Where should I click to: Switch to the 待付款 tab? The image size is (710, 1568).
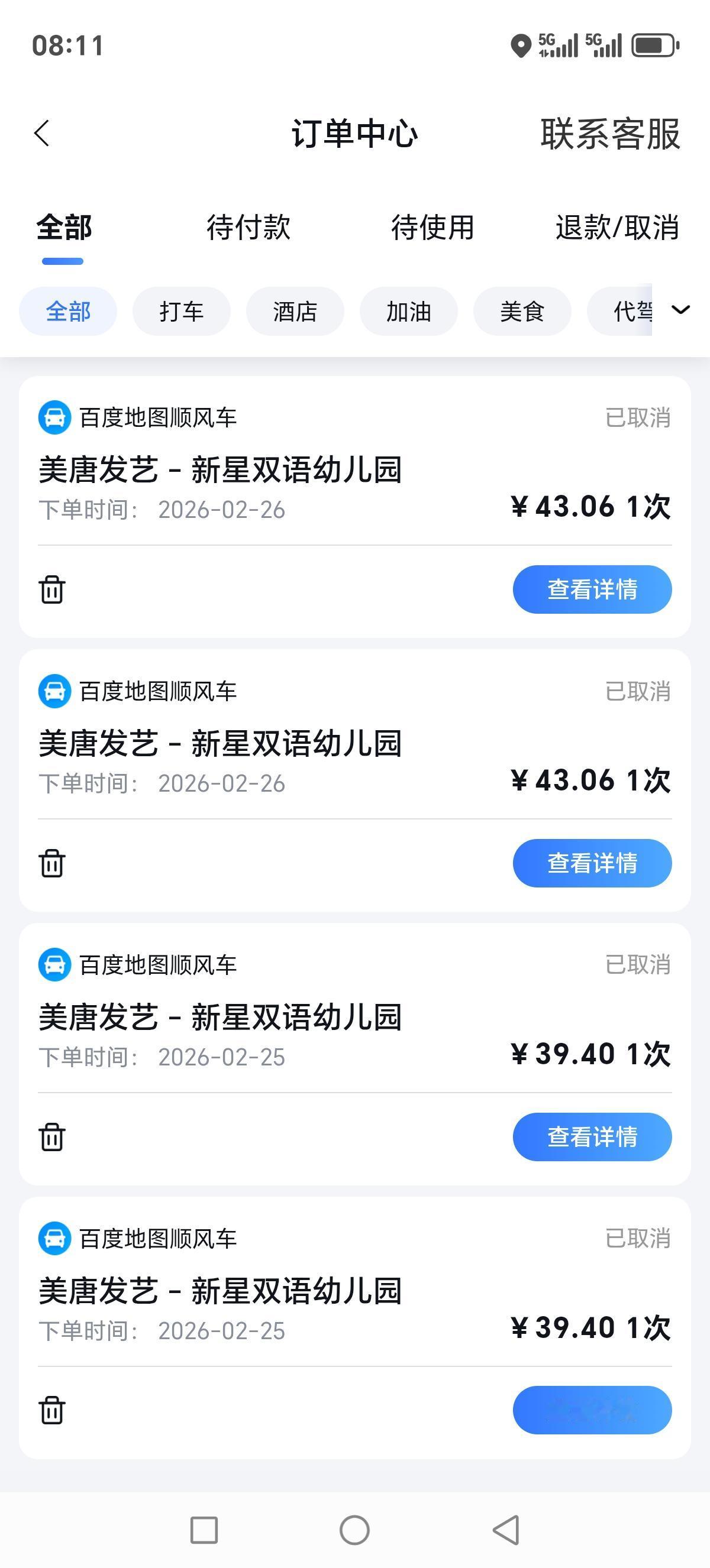point(248,227)
